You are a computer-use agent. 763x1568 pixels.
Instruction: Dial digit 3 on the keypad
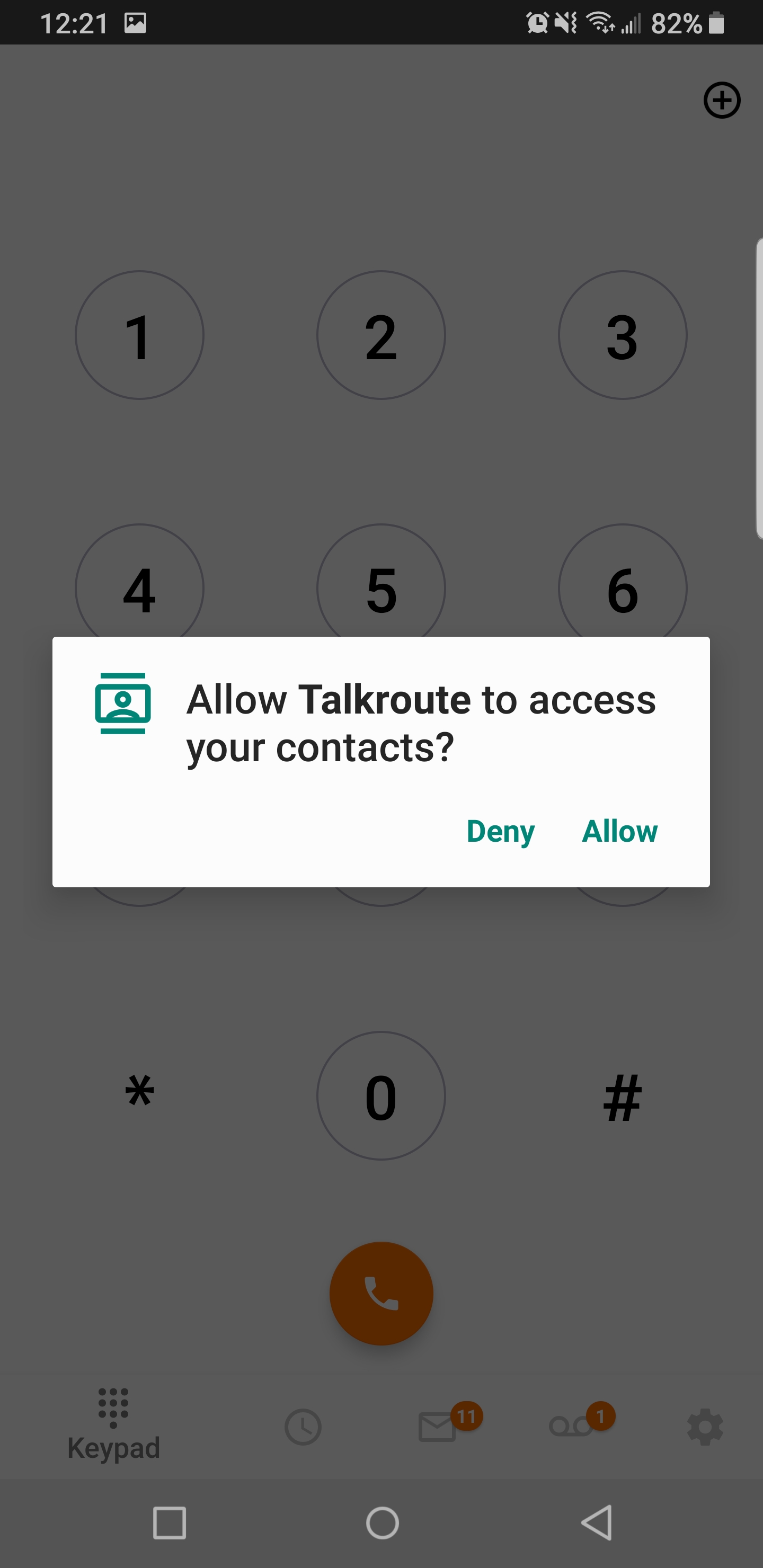pyautogui.click(x=623, y=335)
